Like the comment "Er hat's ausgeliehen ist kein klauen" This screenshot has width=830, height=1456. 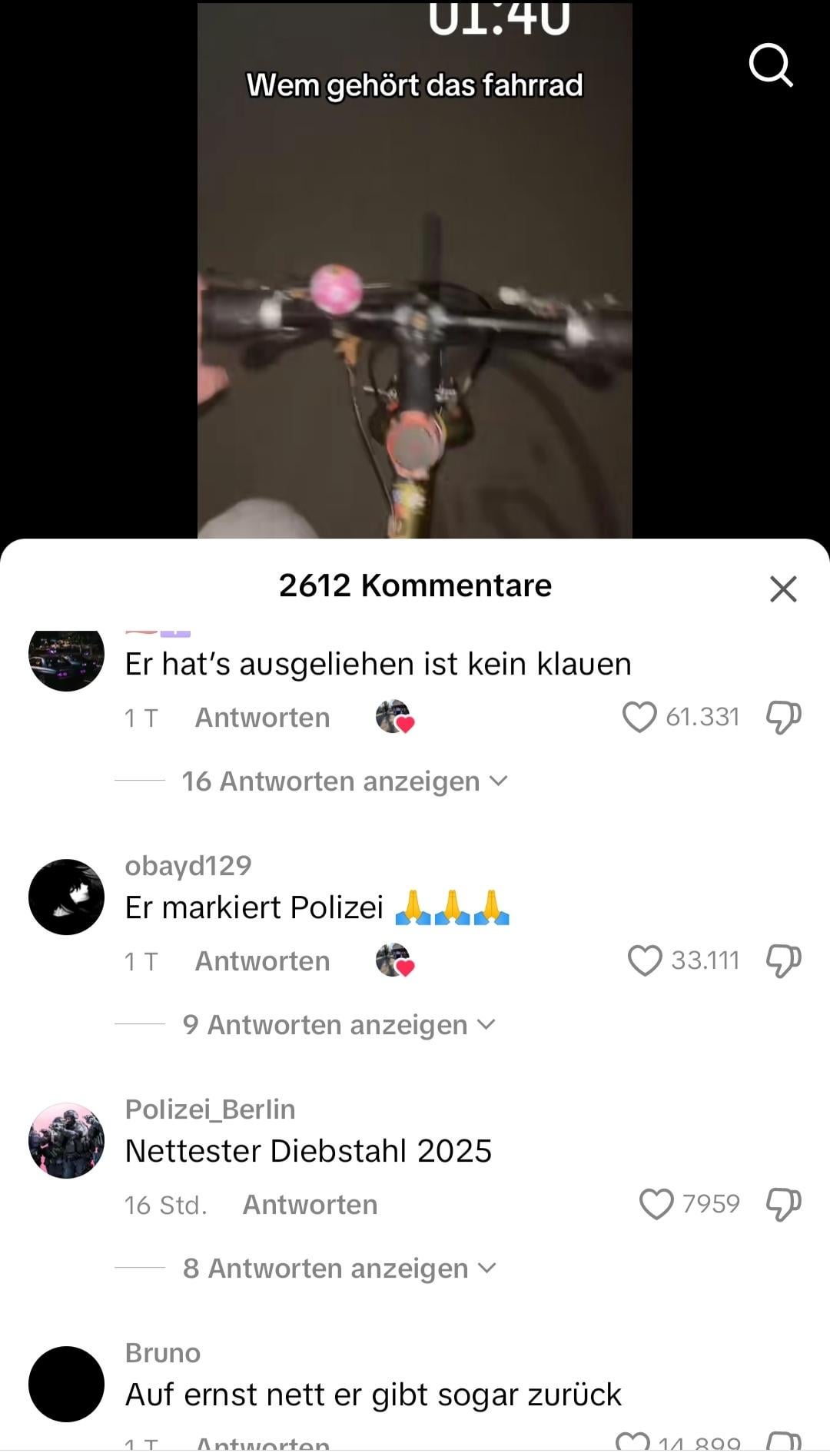pyautogui.click(x=639, y=717)
